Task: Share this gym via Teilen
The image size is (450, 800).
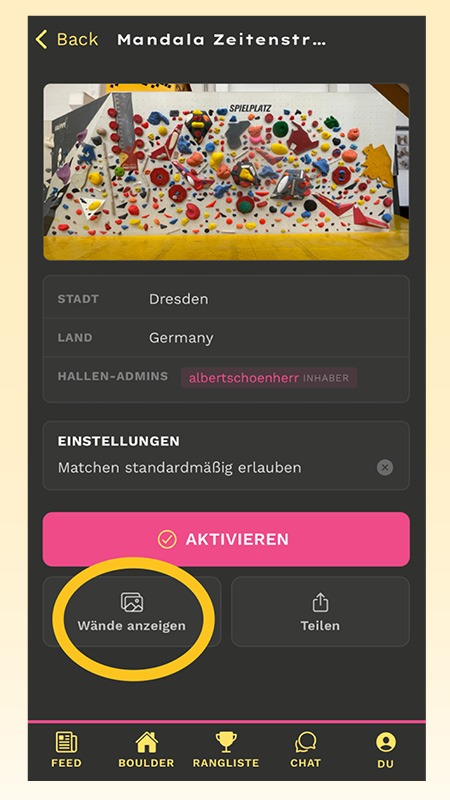Action: tap(320, 612)
